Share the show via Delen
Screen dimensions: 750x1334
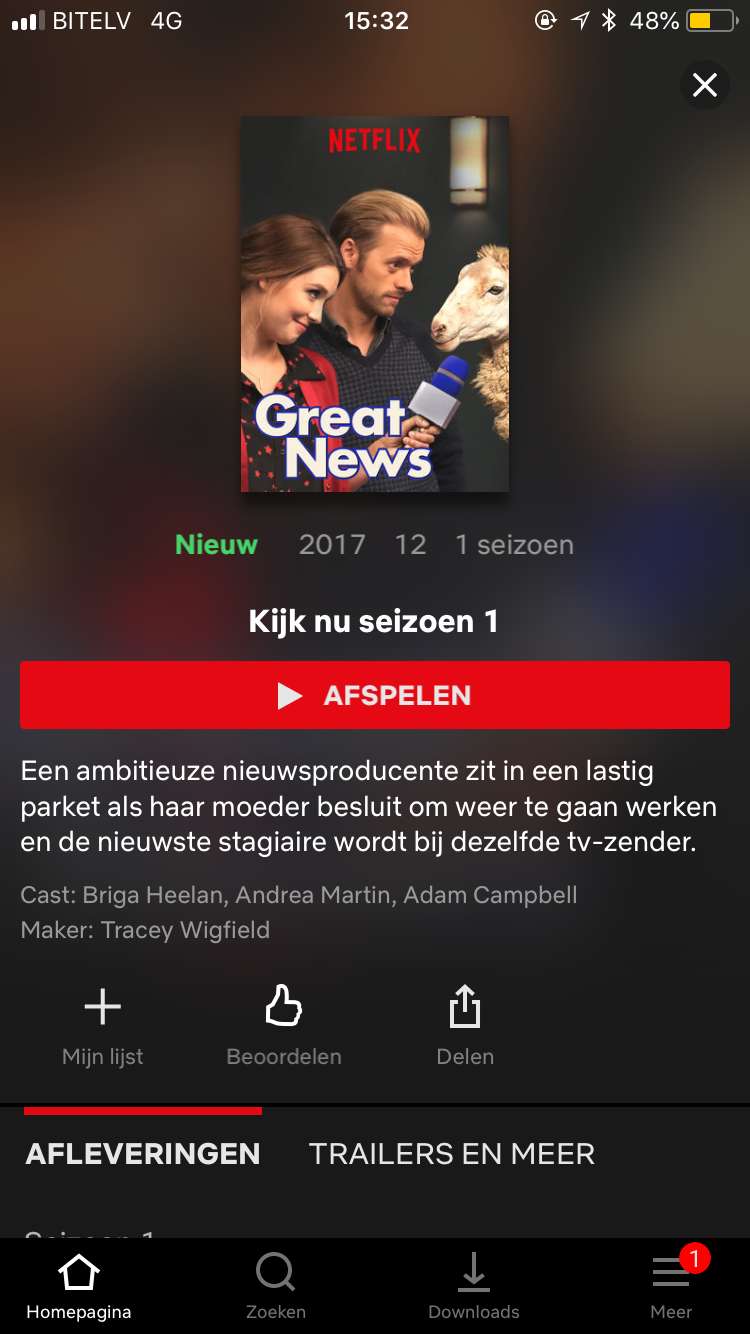[x=465, y=1027]
